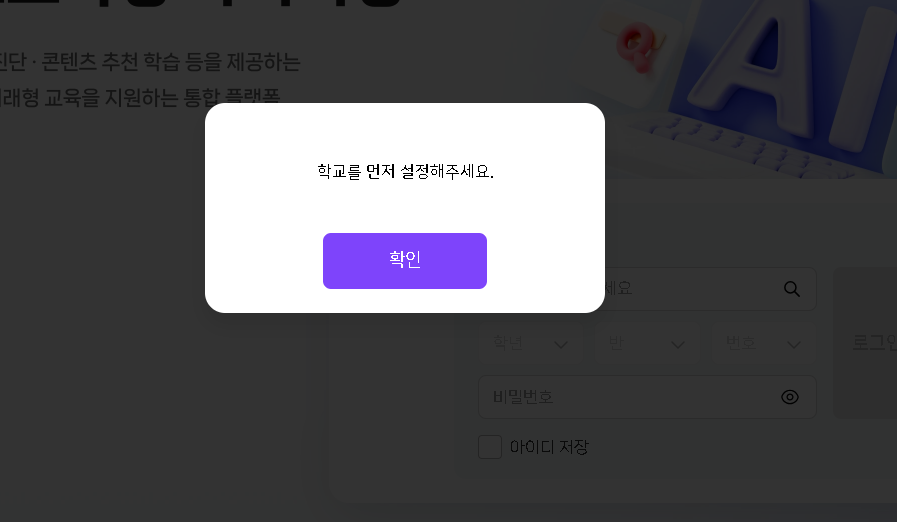Toggle password visibility eye icon
Viewport: 897px width, 522px height.
click(790, 397)
